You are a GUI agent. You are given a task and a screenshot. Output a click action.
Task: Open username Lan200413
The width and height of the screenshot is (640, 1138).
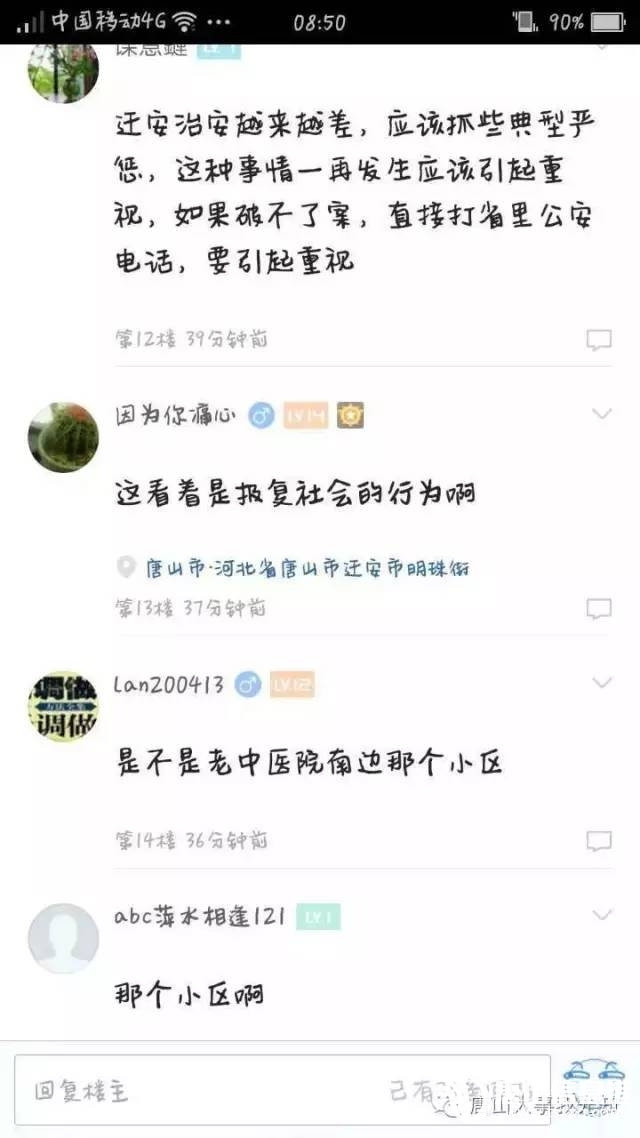169,685
